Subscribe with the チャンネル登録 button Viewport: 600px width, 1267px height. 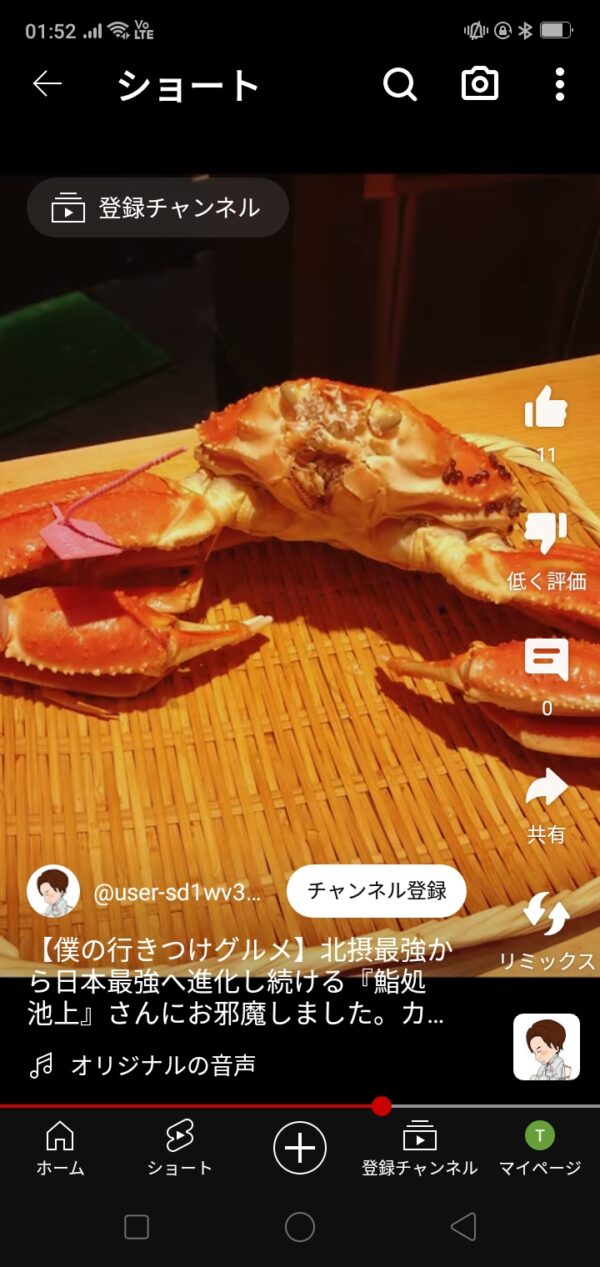pos(376,891)
